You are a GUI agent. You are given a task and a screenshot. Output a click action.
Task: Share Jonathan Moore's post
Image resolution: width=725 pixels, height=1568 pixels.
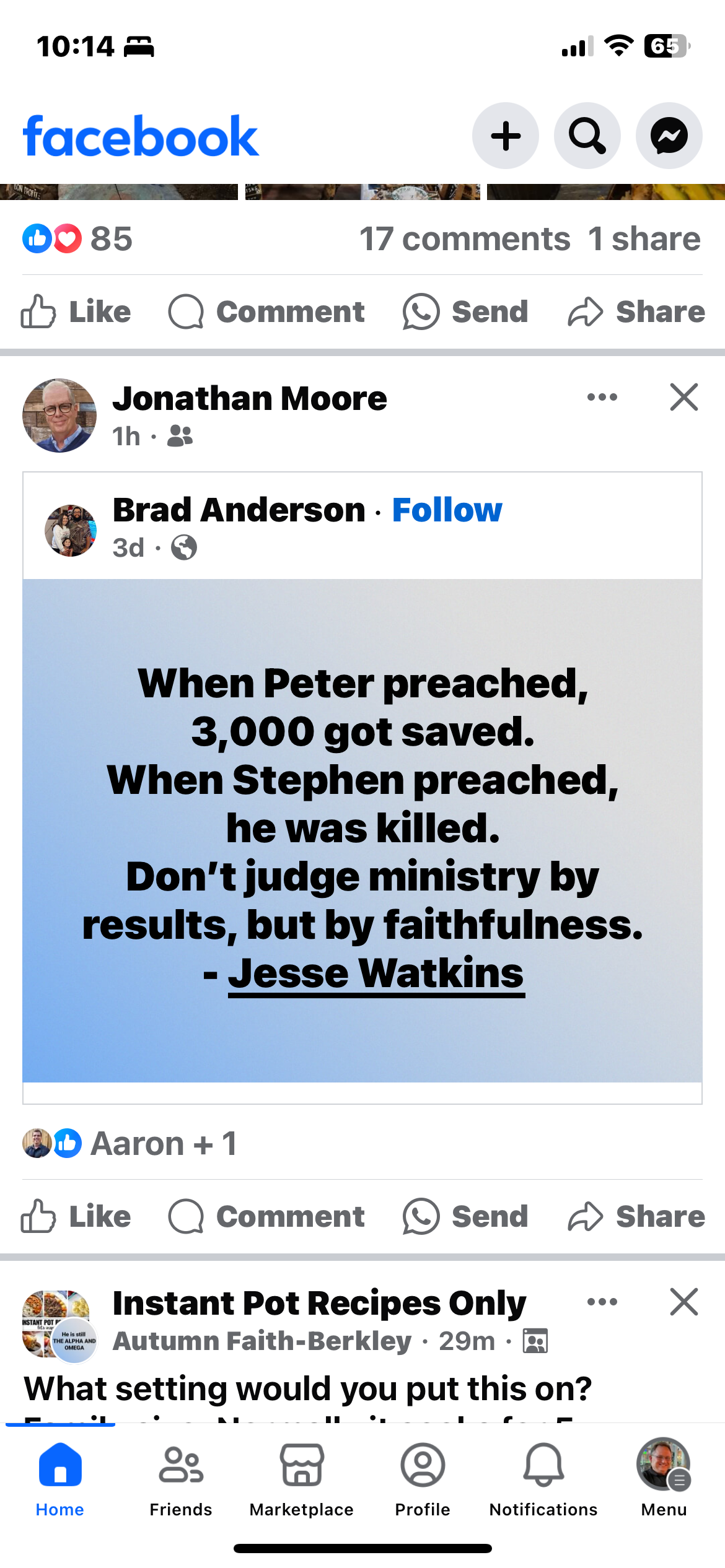[x=636, y=1216]
